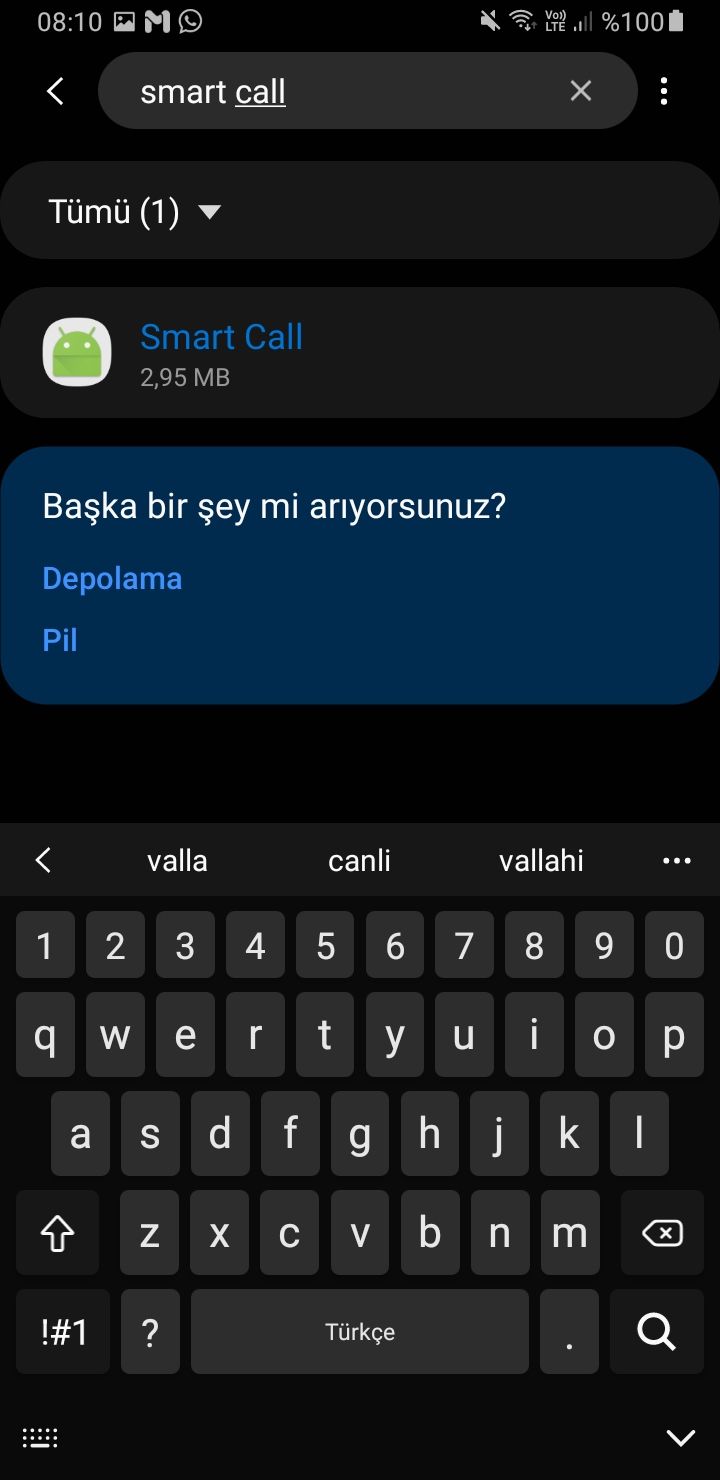720x1480 pixels.
Task: Delete a character with backspace
Action: [x=661, y=1234]
